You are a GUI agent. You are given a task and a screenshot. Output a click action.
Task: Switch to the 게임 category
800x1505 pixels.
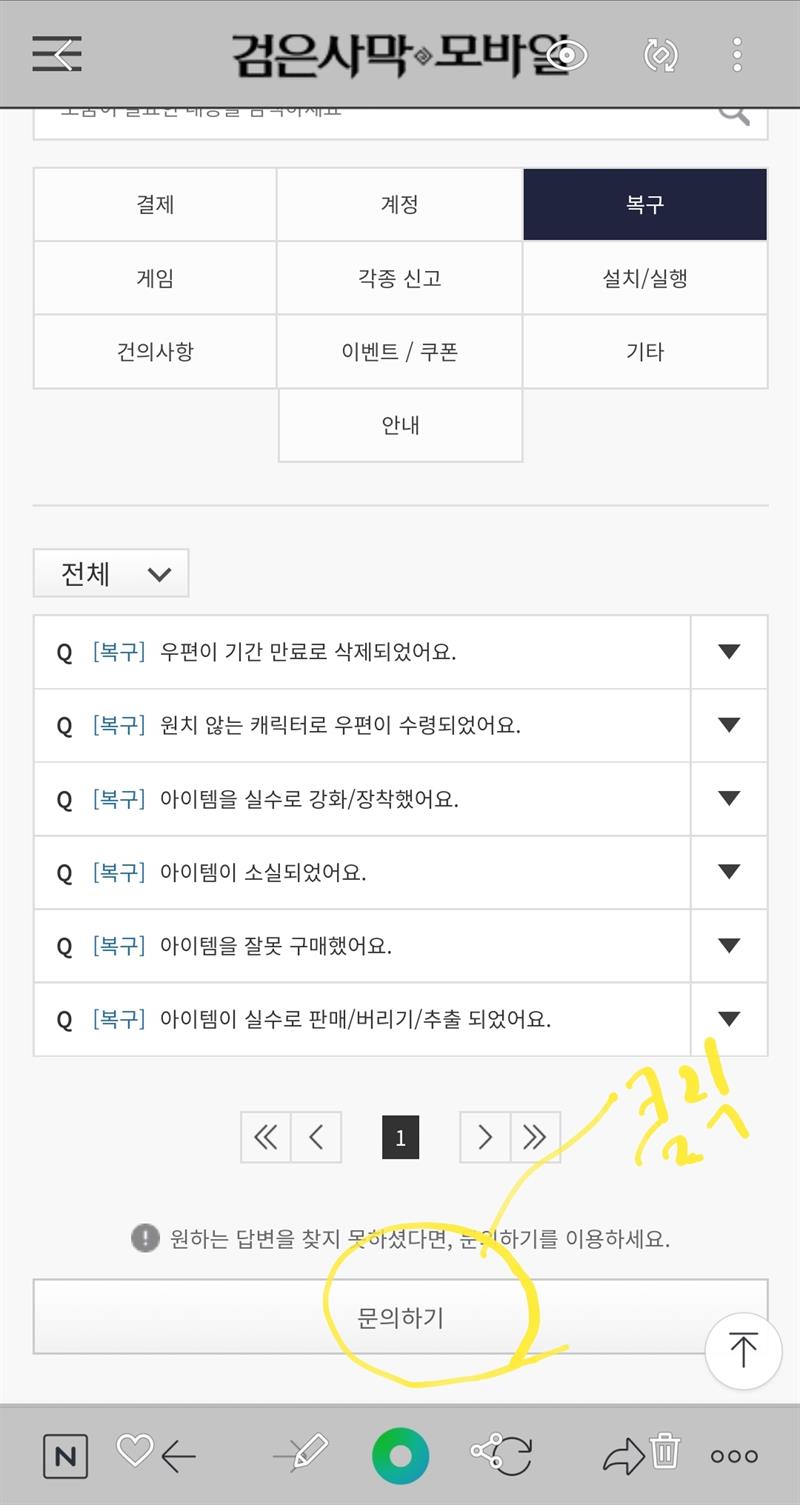[x=155, y=278]
